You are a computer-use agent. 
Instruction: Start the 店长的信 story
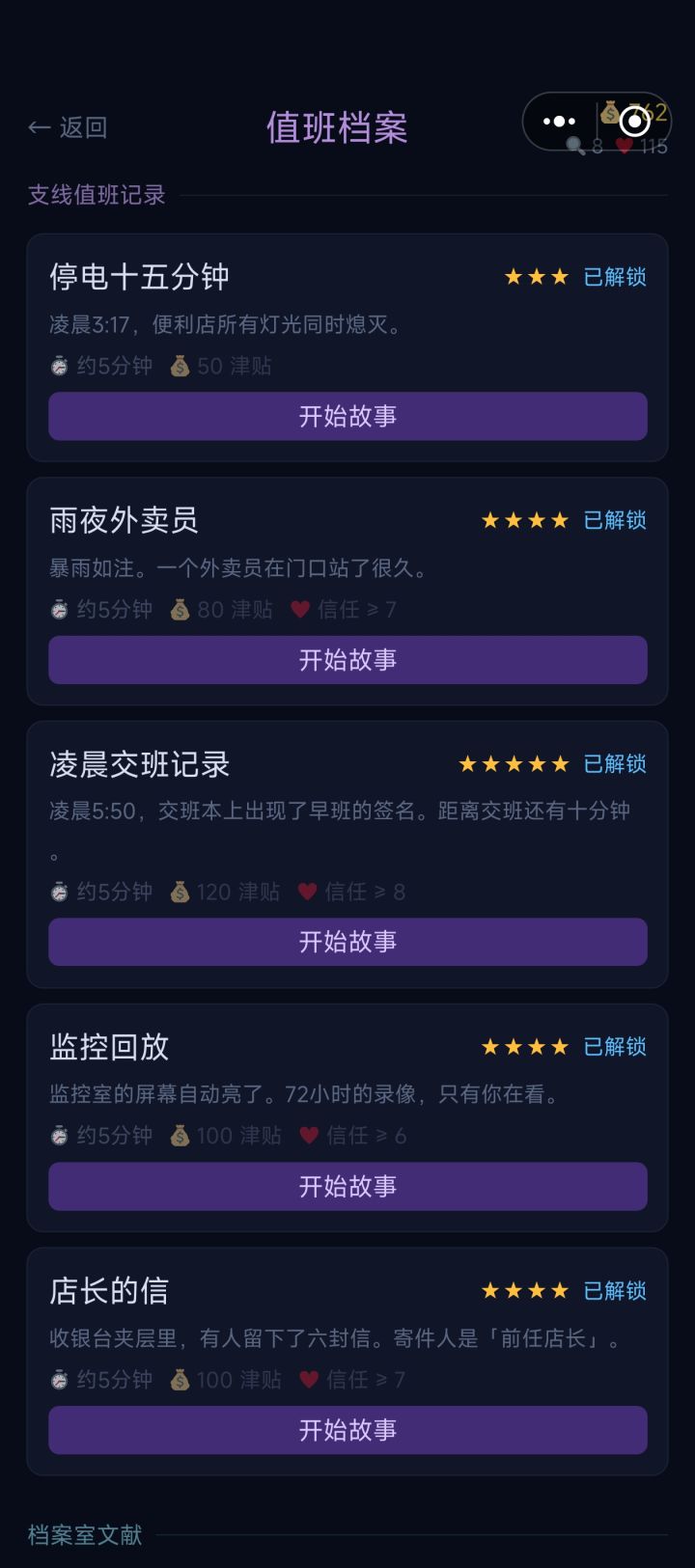tap(347, 1431)
